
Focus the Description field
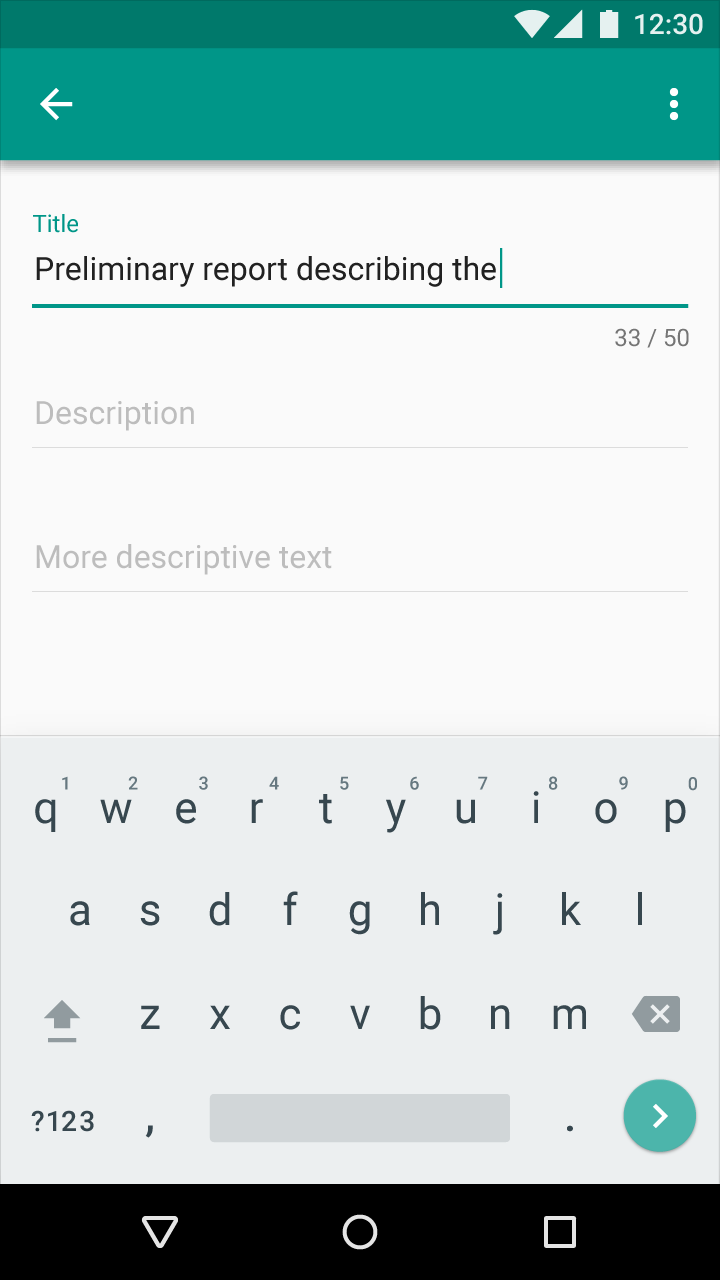[360, 414]
